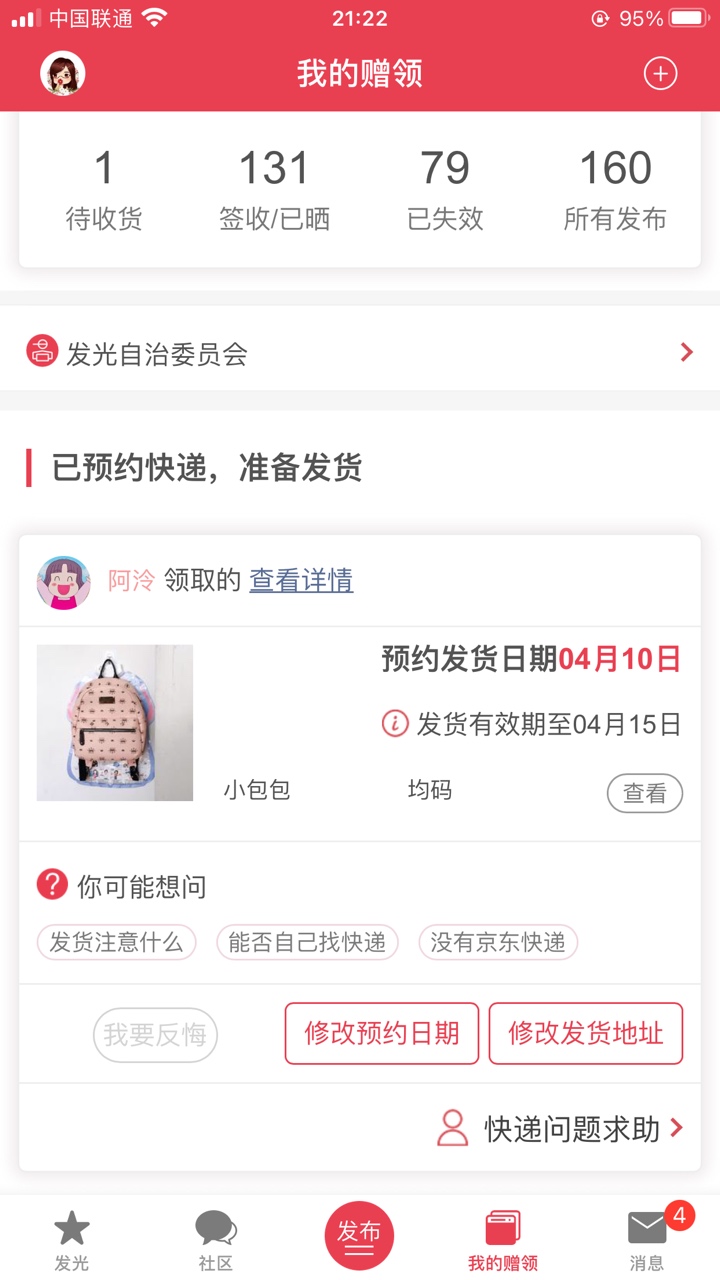The width and height of the screenshot is (720, 1280).
Task: Select 没有京东快递 chip
Action: (x=498, y=942)
